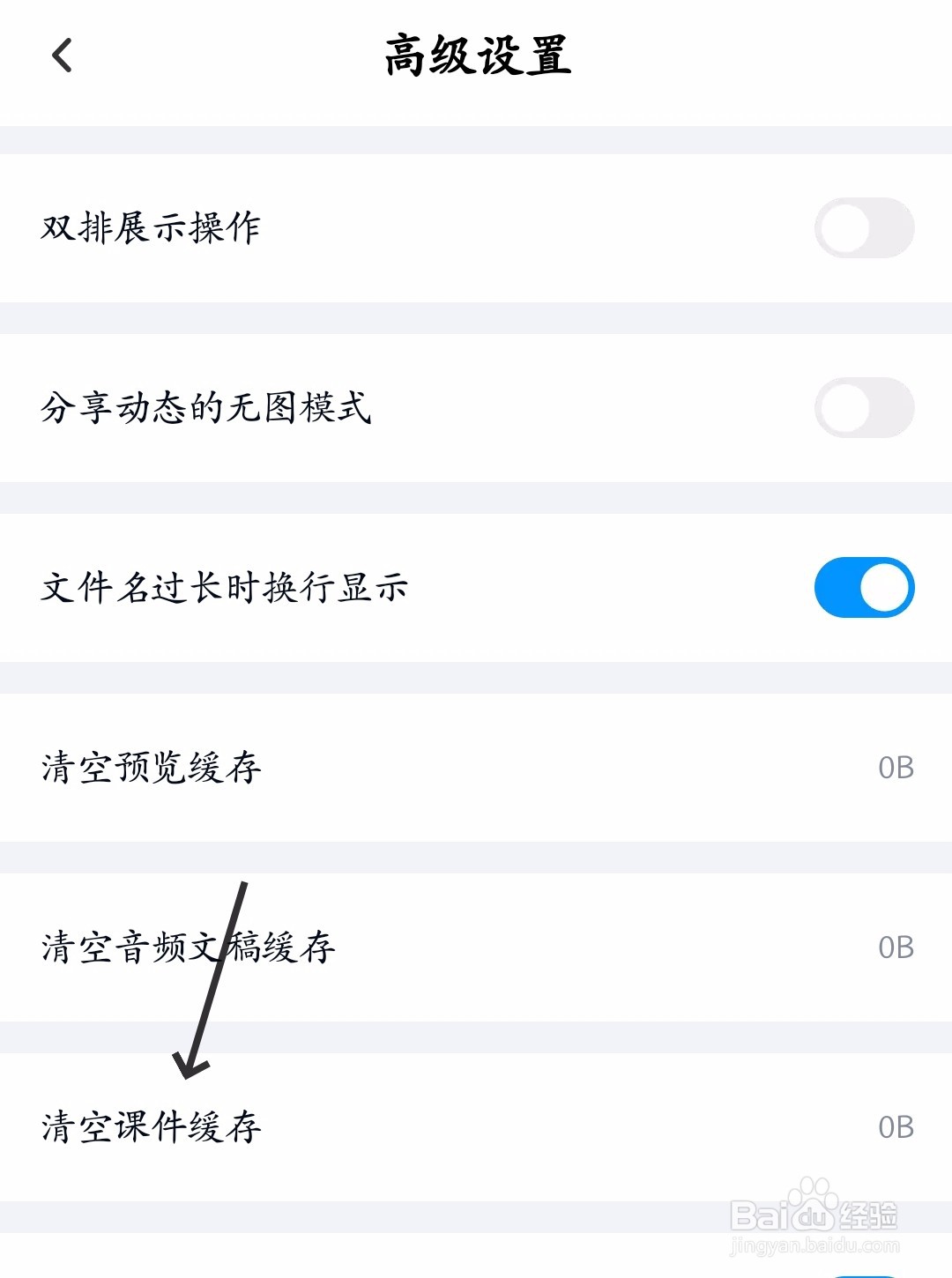Turn on 分享动态的无图模式
952x1278 pixels.
coord(863,407)
